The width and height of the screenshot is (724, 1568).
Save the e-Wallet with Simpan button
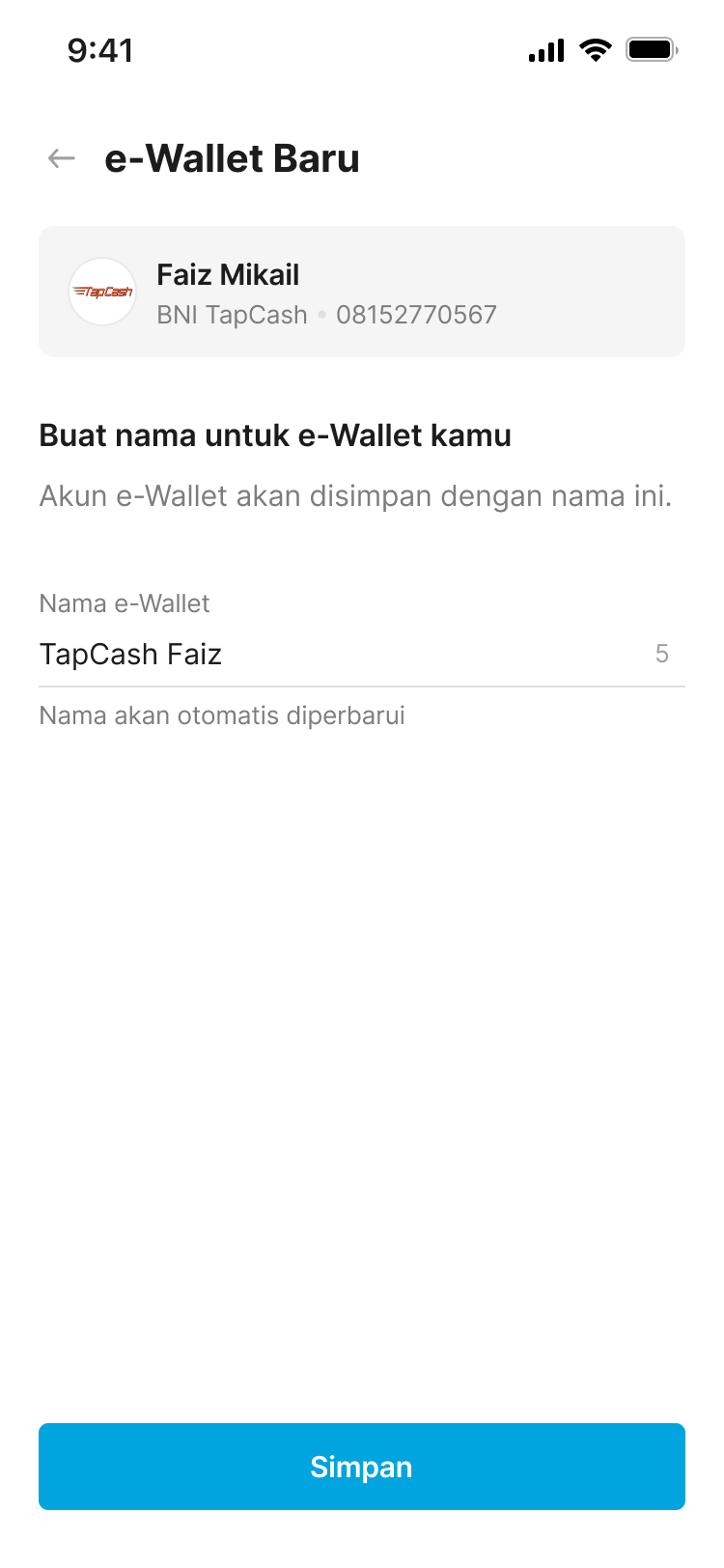pos(361,1466)
